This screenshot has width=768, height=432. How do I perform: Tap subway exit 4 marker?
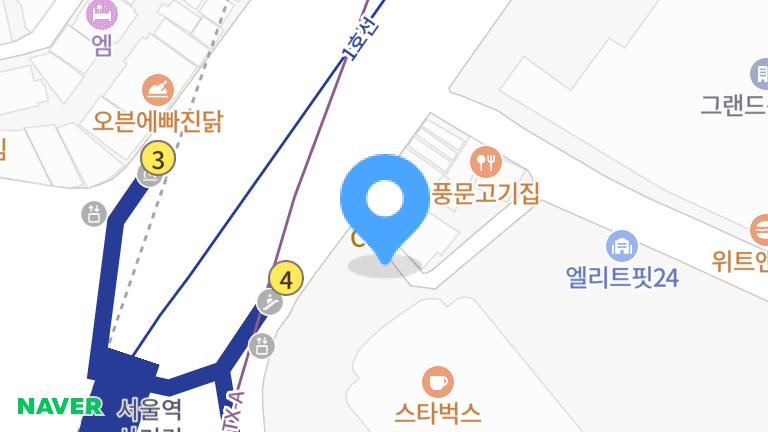coord(286,279)
